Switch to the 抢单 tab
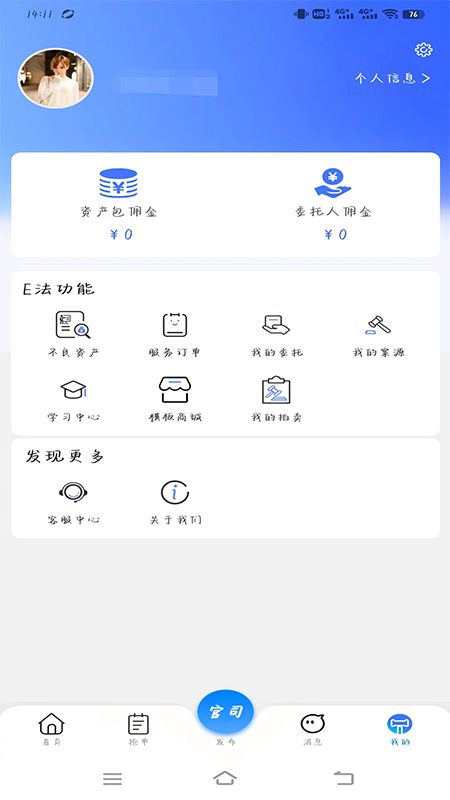 coord(138,730)
